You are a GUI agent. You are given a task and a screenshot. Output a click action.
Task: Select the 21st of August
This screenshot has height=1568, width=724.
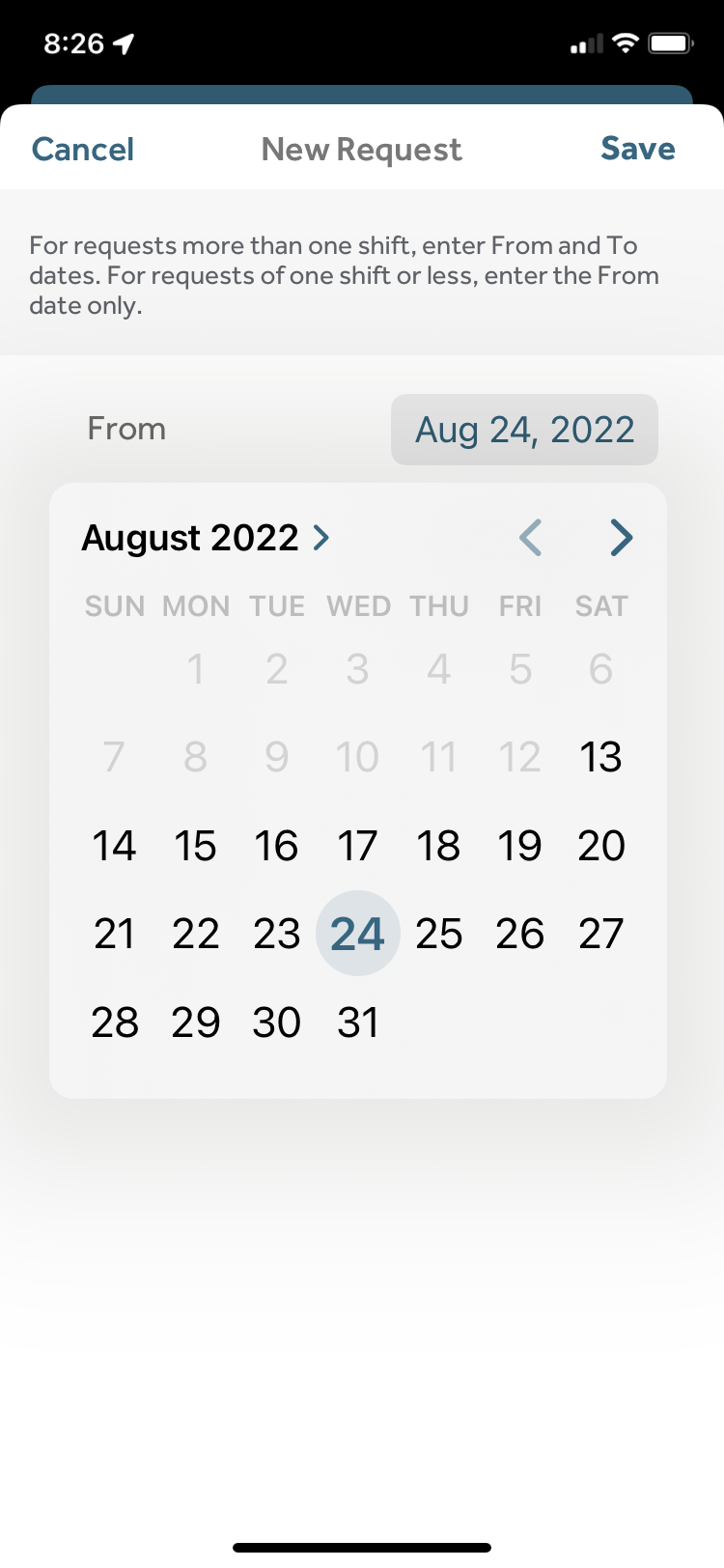pos(114,934)
